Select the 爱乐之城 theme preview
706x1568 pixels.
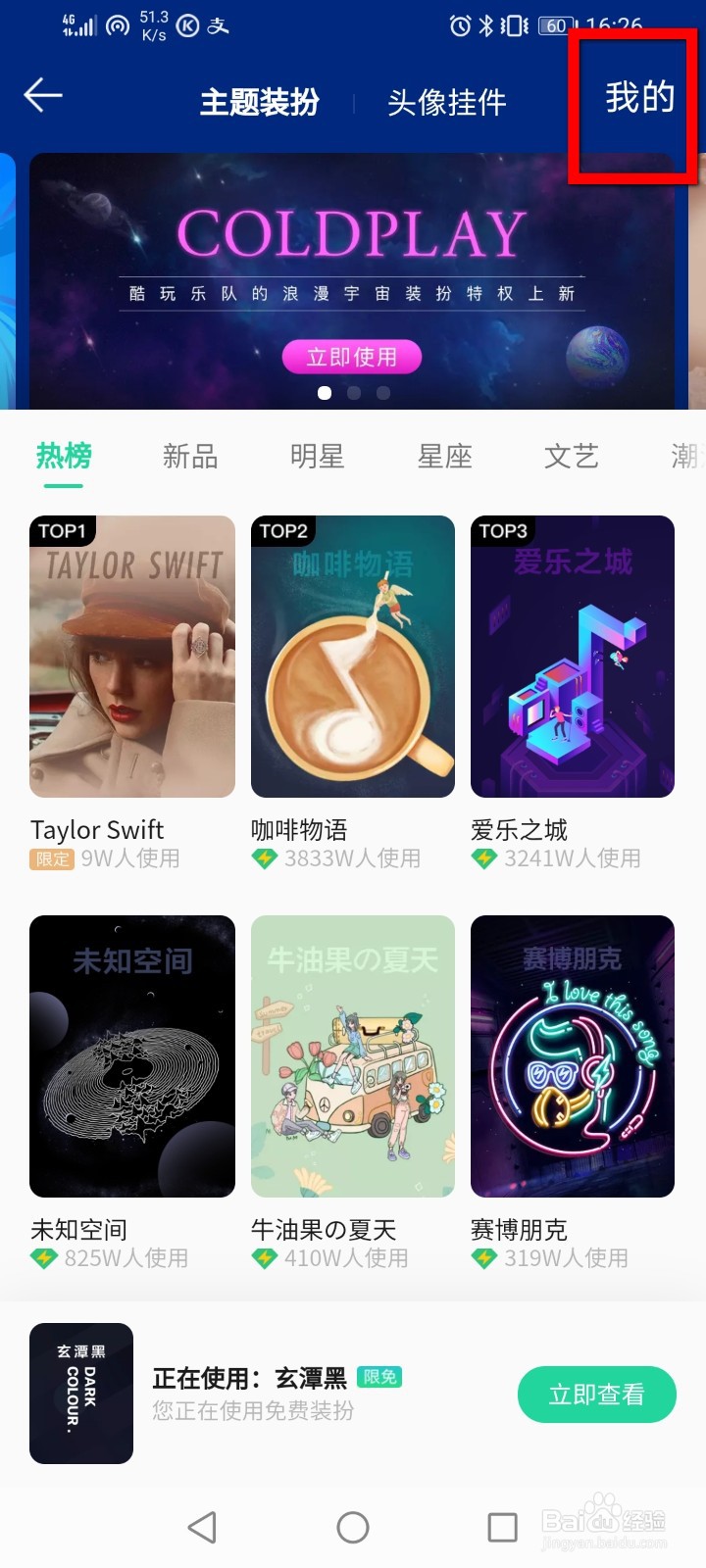click(x=573, y=656)
